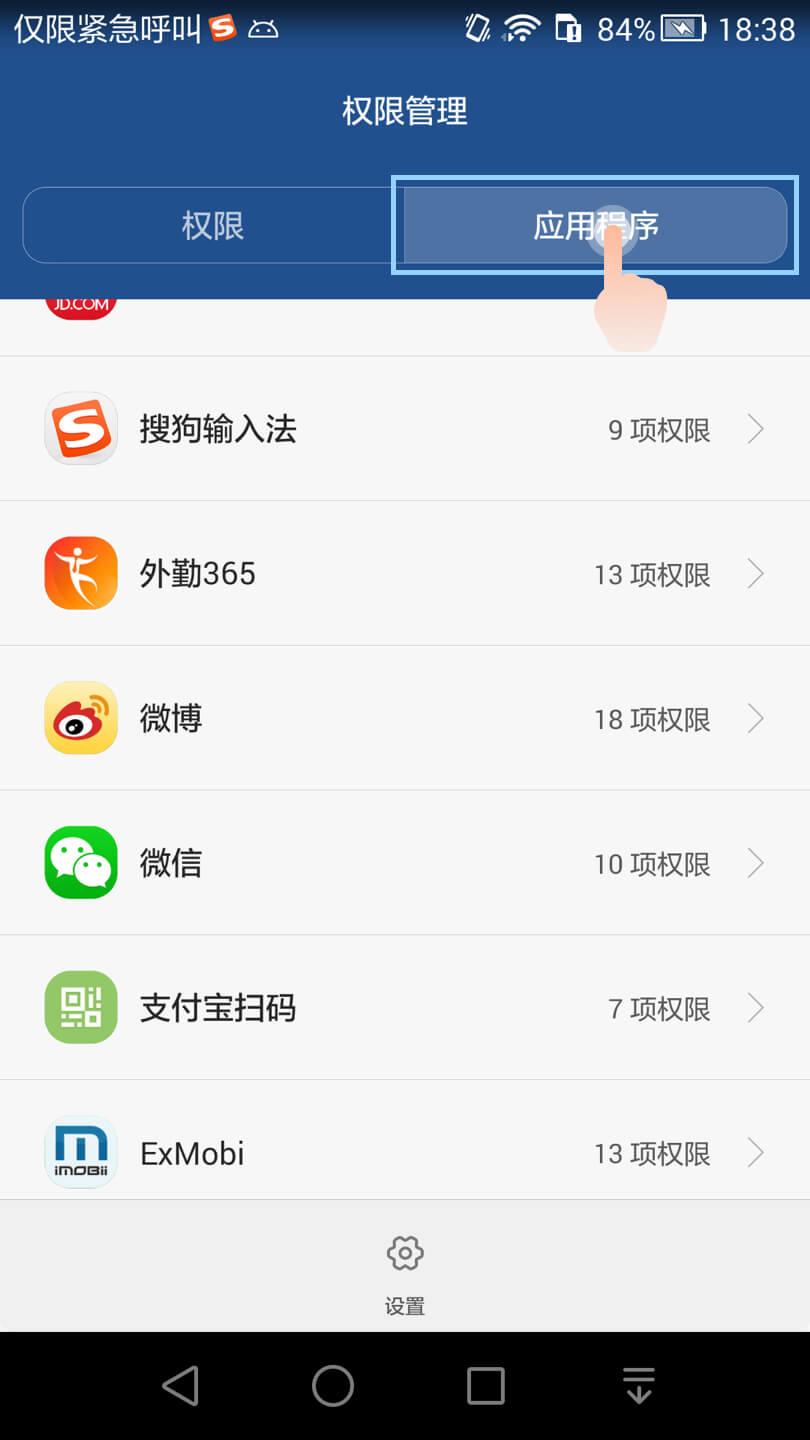The height and width of the screenshot is (1440, 810).
Task: Tap the system home button
Action: (333, 1386)
